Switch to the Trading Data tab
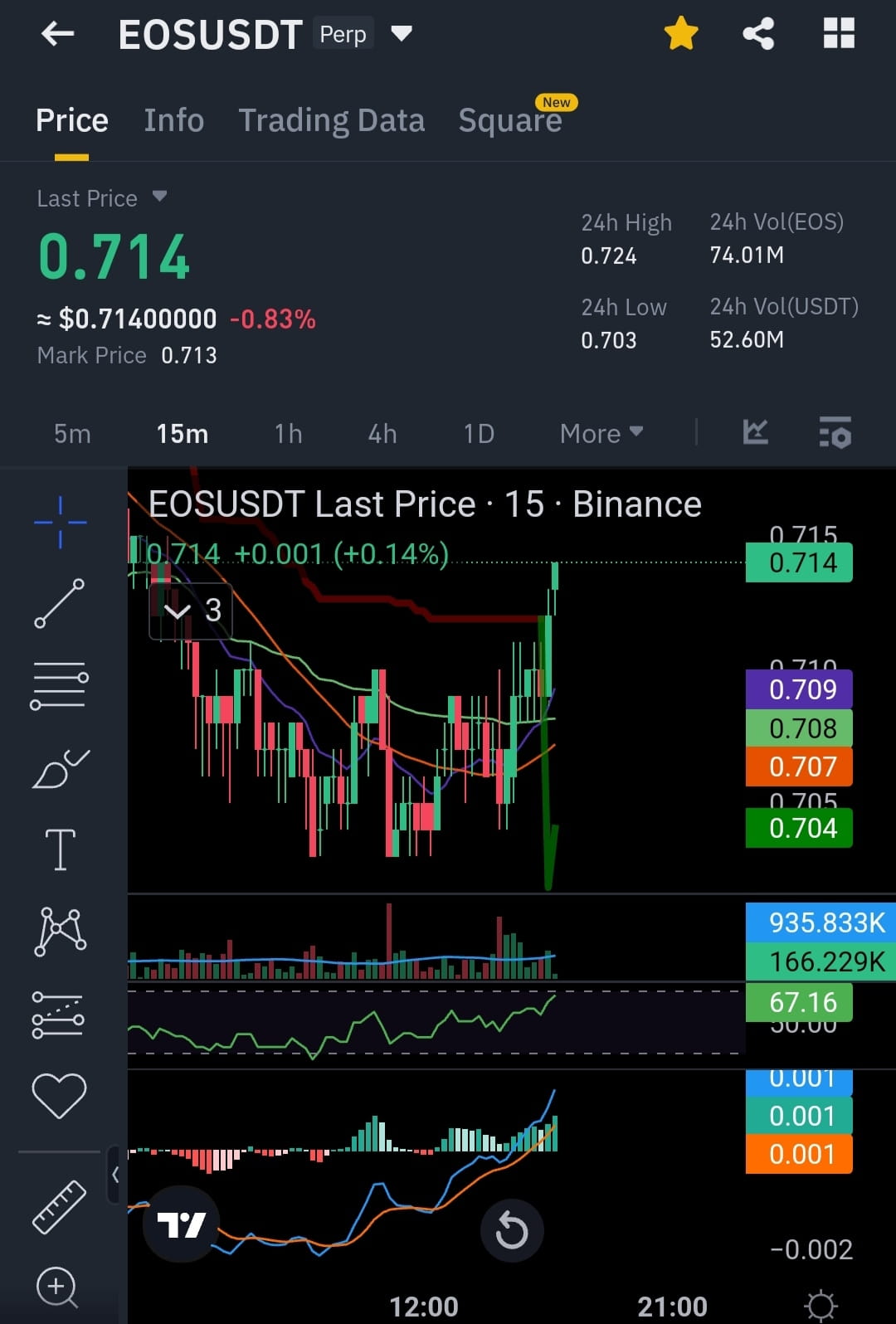This screenshot has height=1324, width=896. click(332, 120)
